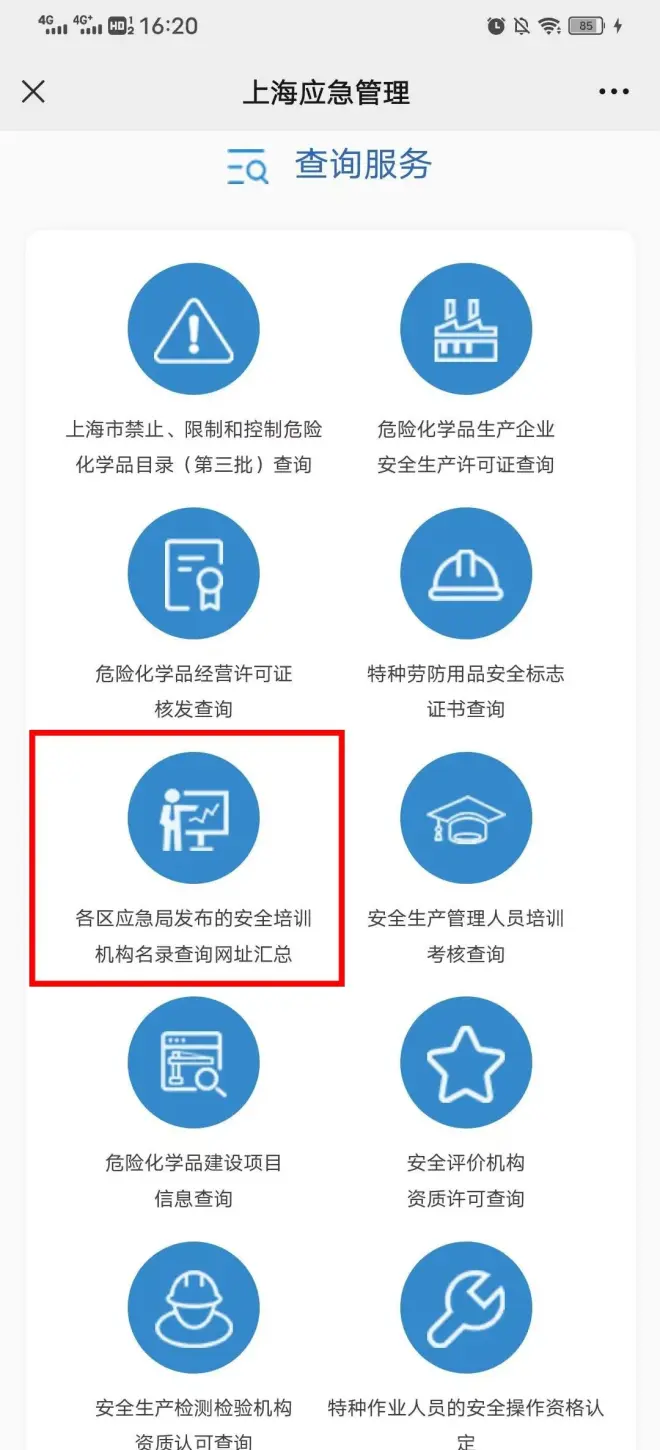
Task: Open the three-dot overflow menu
Action: [614, 92]
